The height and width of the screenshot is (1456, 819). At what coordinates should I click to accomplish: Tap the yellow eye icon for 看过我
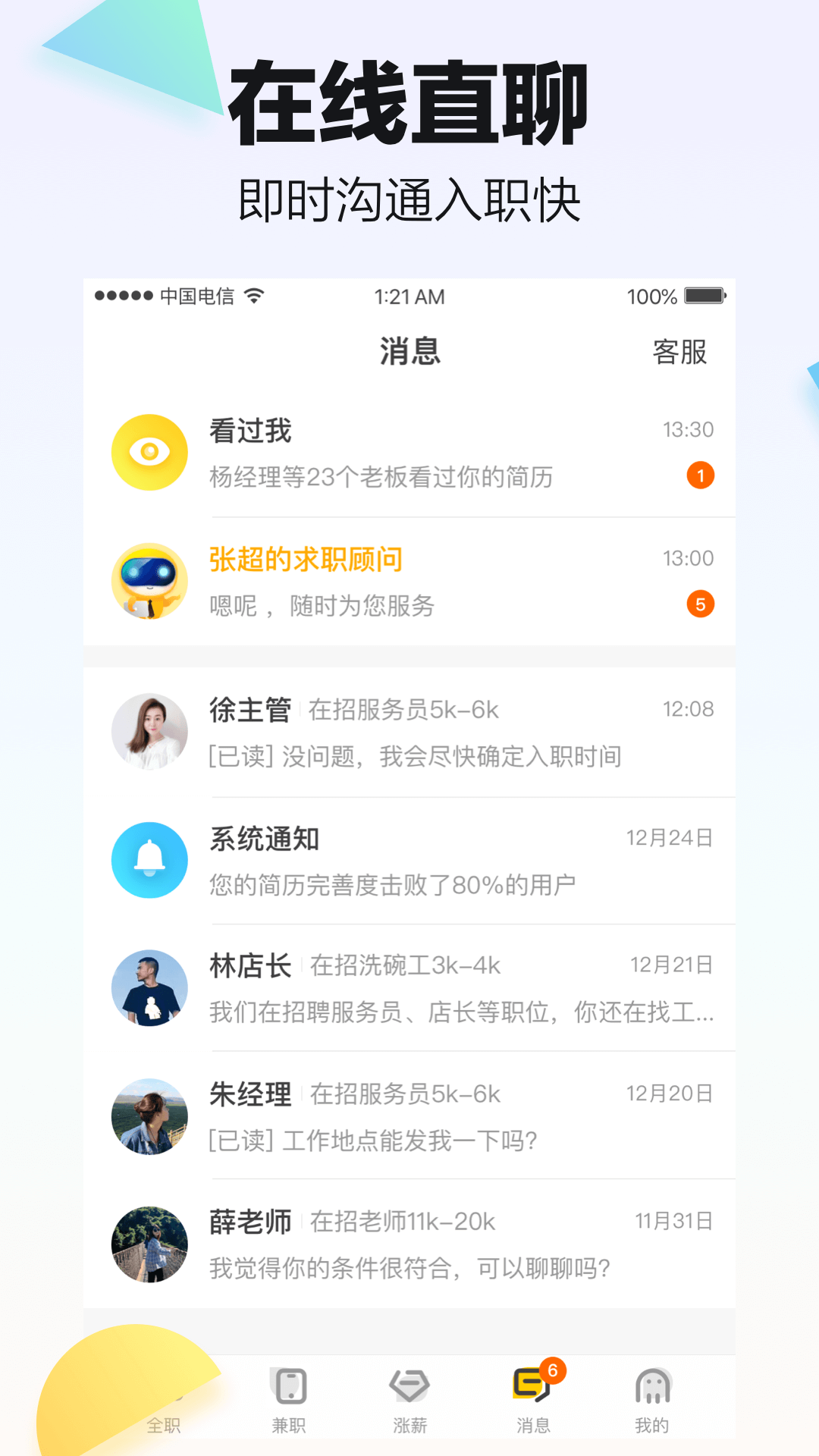tap(149, 451)
